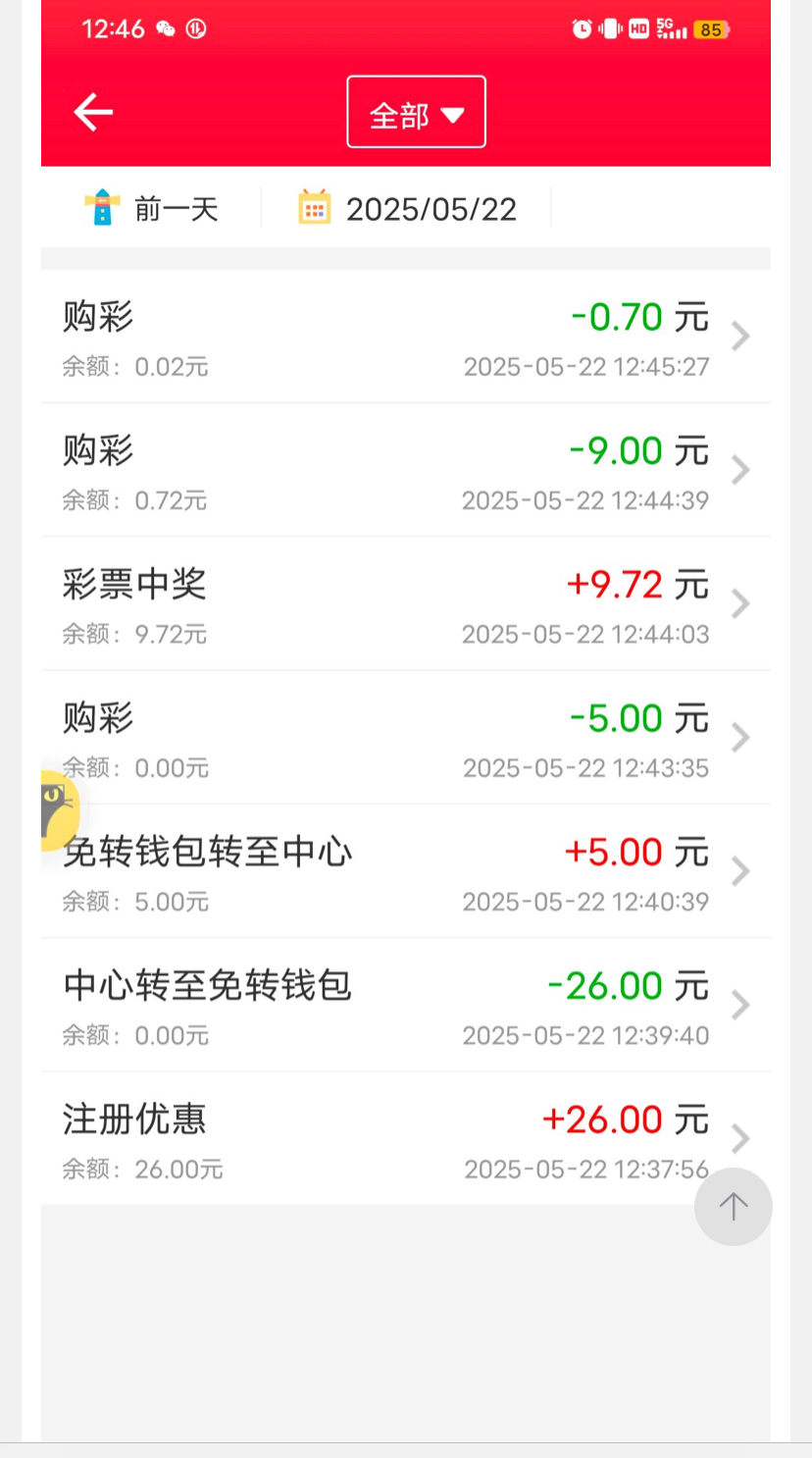Open the 中心转至免转钱包 -26.00 元 record
Viewport: 812px width, 1458px height.
(x=405, y=1006)
